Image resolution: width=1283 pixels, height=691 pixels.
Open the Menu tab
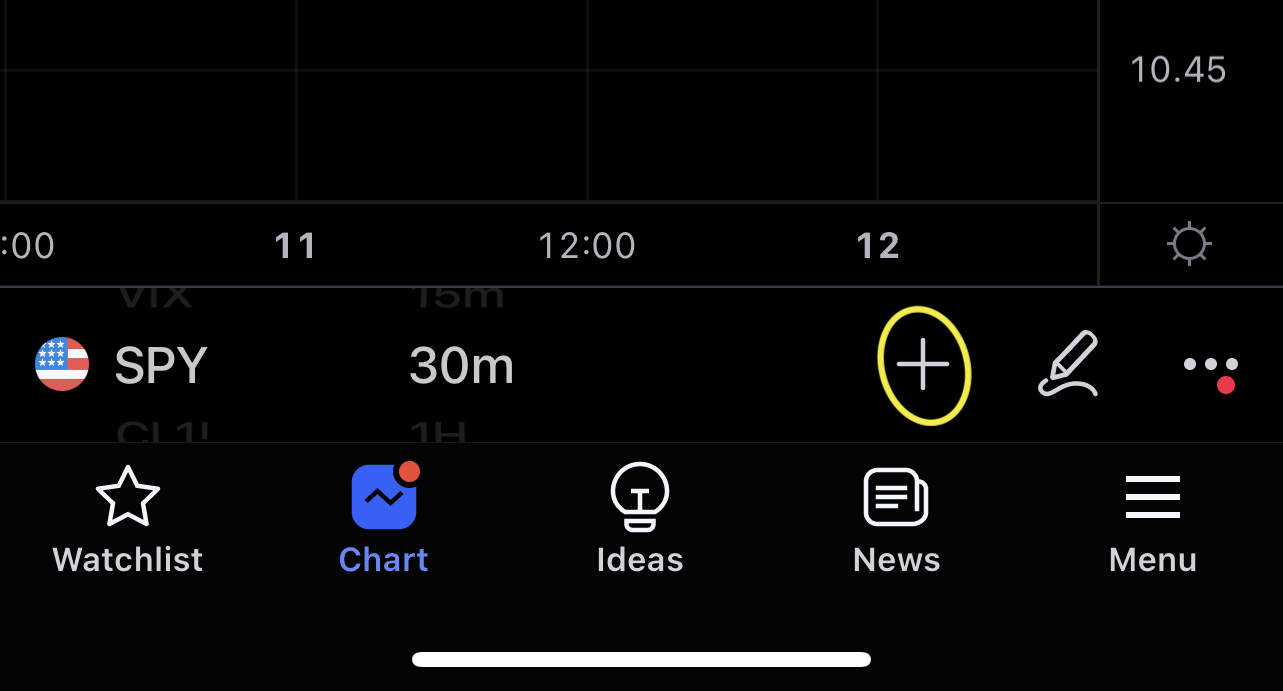click(1152, 520)
